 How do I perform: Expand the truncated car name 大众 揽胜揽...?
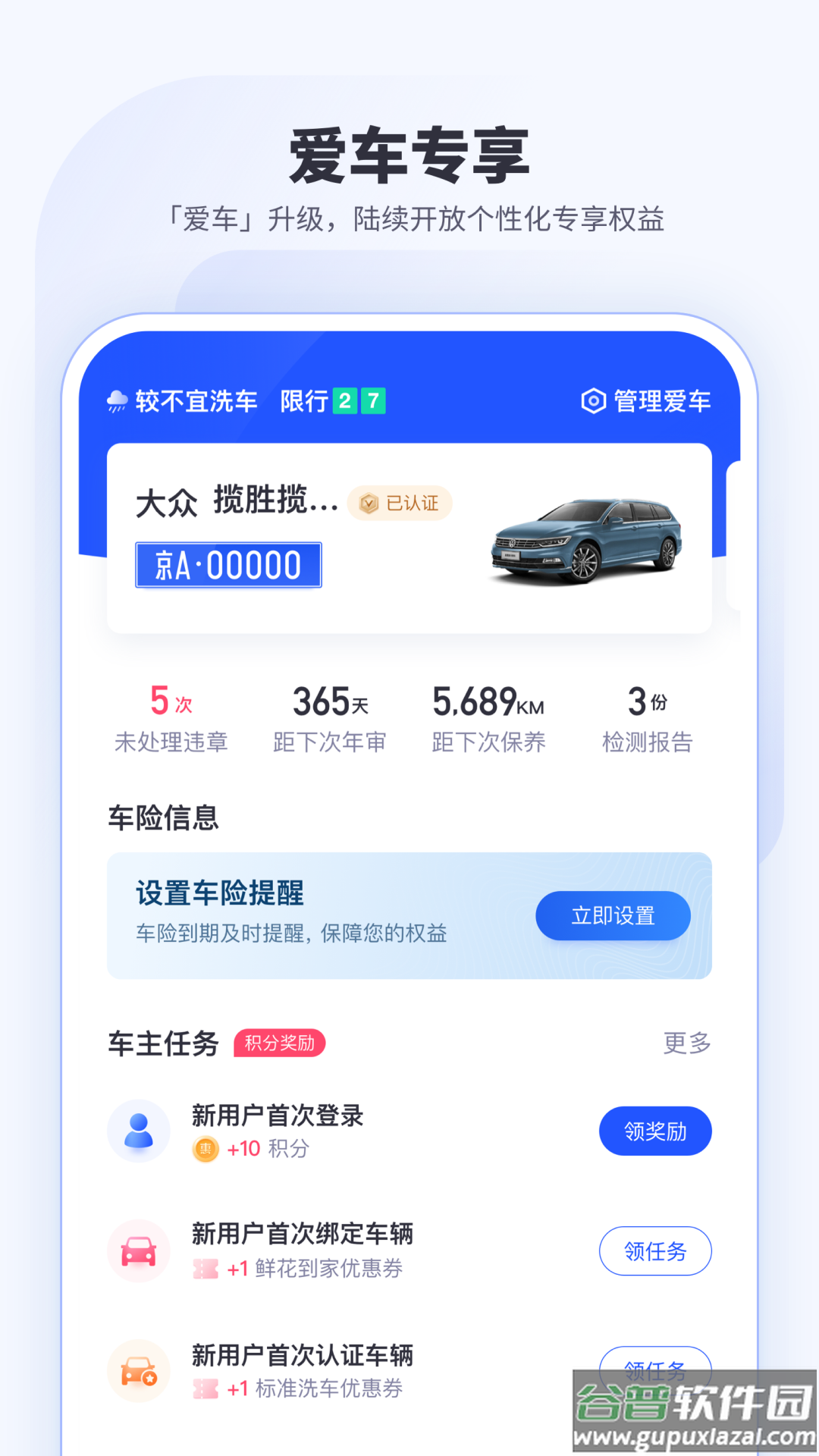point(240,500)
